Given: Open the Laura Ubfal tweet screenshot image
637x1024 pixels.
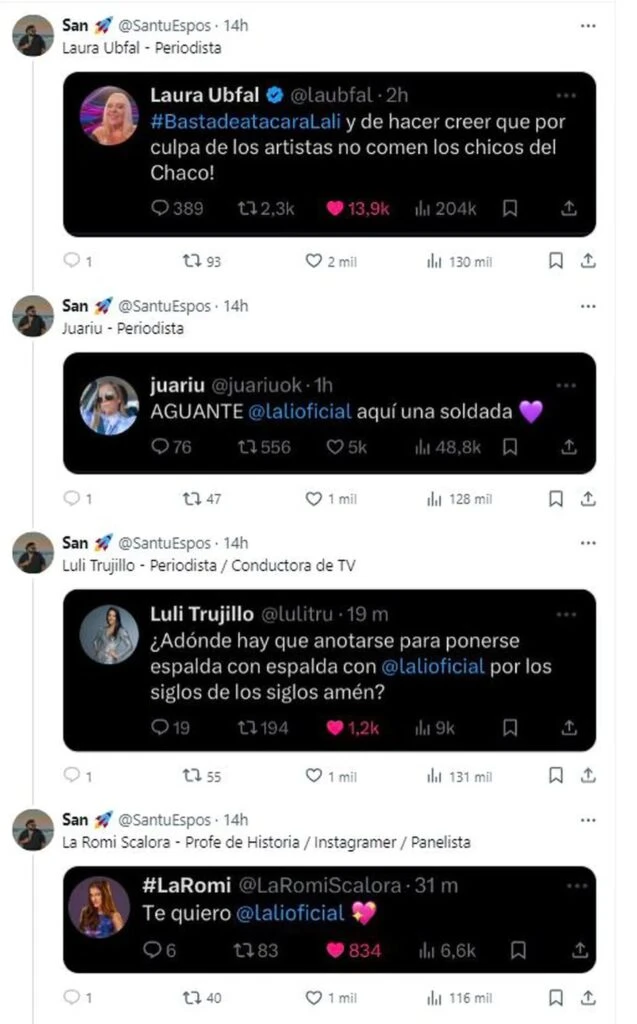Looking at the screenshot, I should (329, 154).
